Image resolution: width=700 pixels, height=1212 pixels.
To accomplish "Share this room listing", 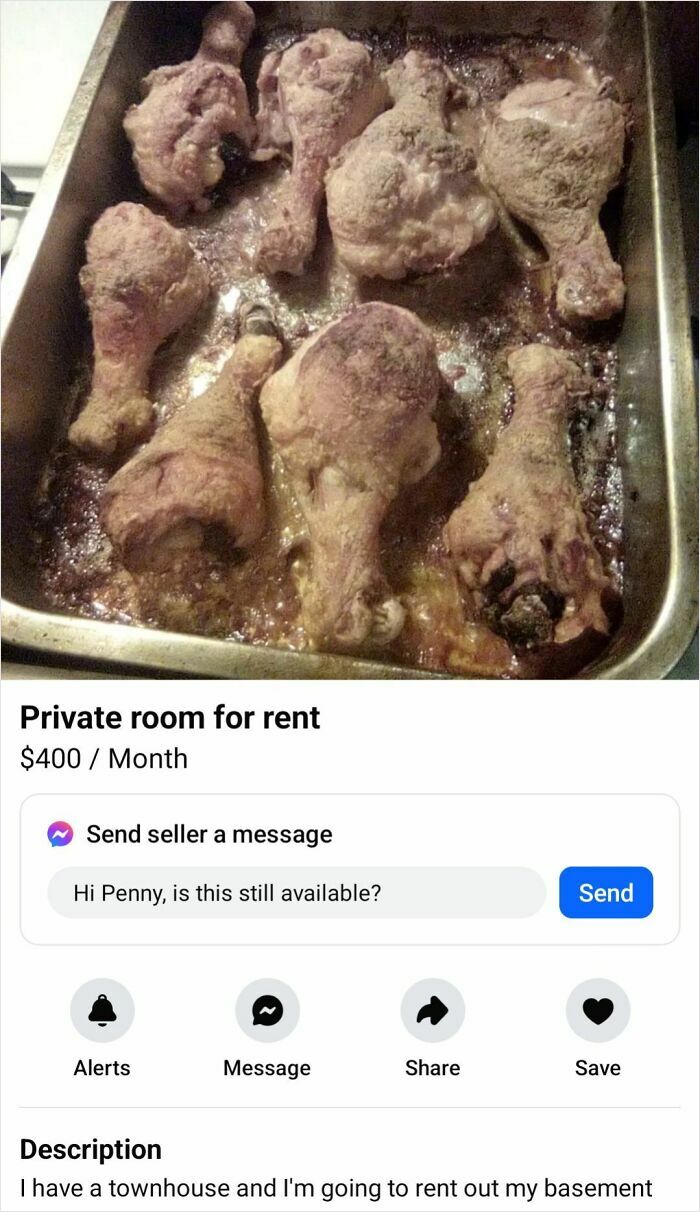I will coord(432,1011).
